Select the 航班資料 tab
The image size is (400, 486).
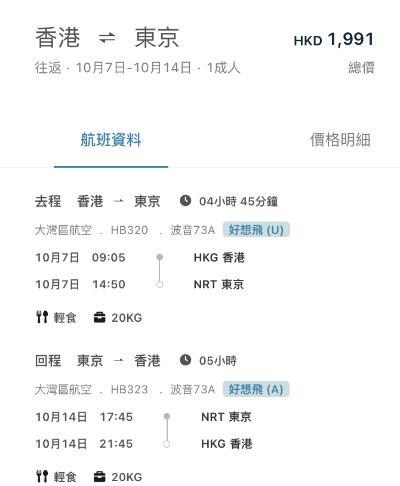[x=111, y=140]
